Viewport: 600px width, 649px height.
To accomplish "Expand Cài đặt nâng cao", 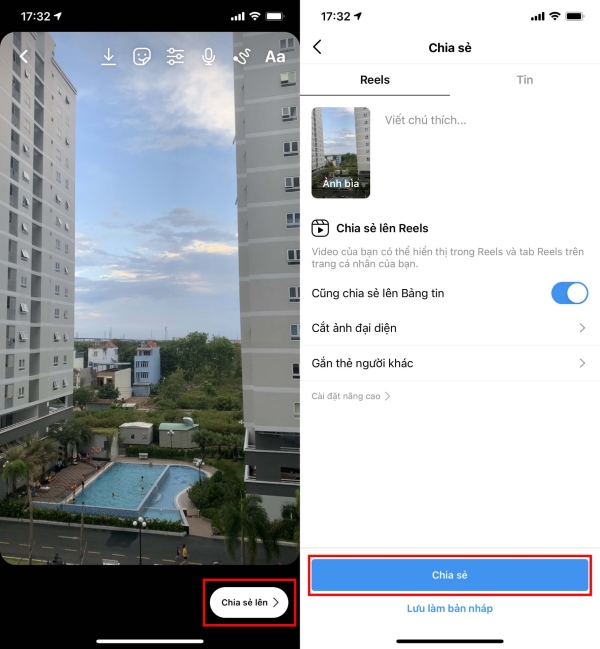I will [x=351, y=396].
